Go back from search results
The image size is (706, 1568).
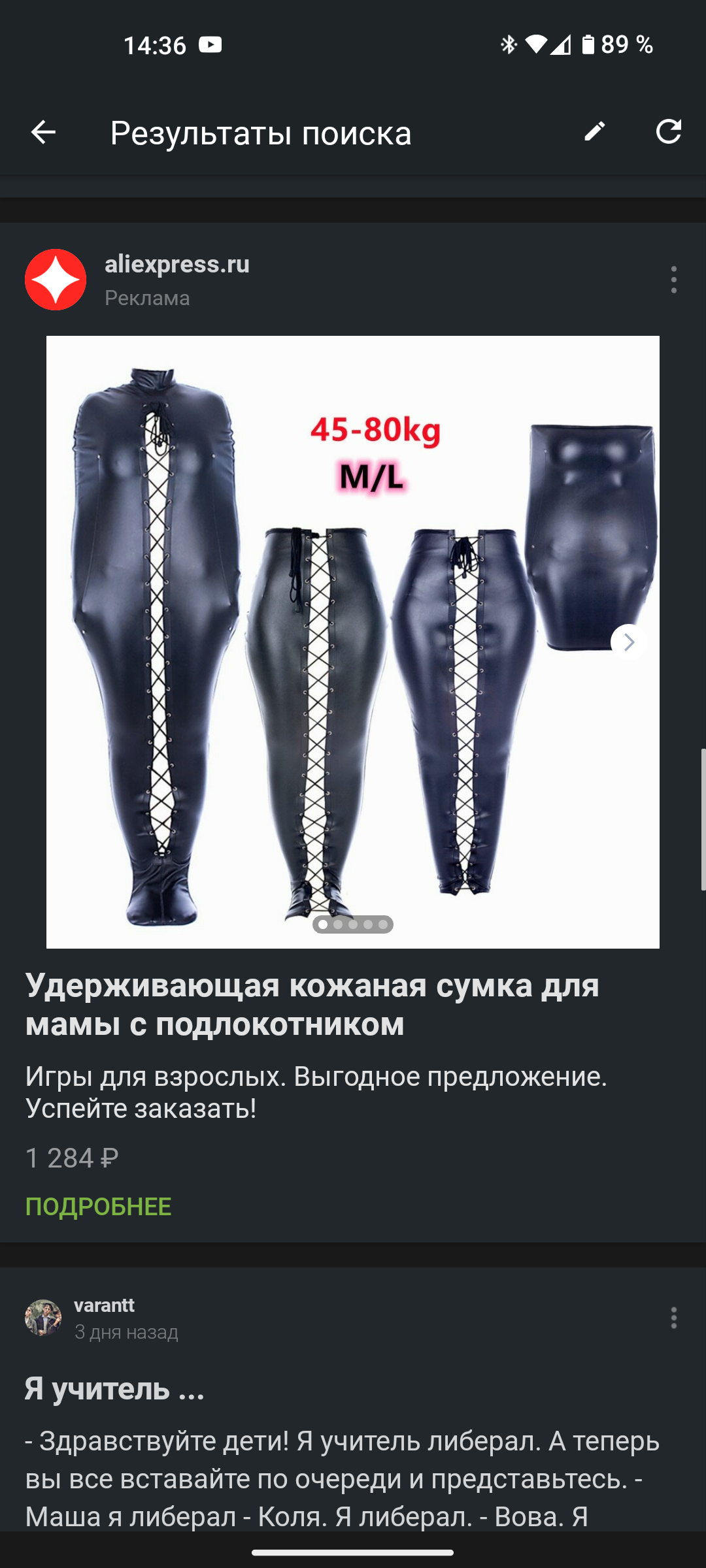point(43,133)
